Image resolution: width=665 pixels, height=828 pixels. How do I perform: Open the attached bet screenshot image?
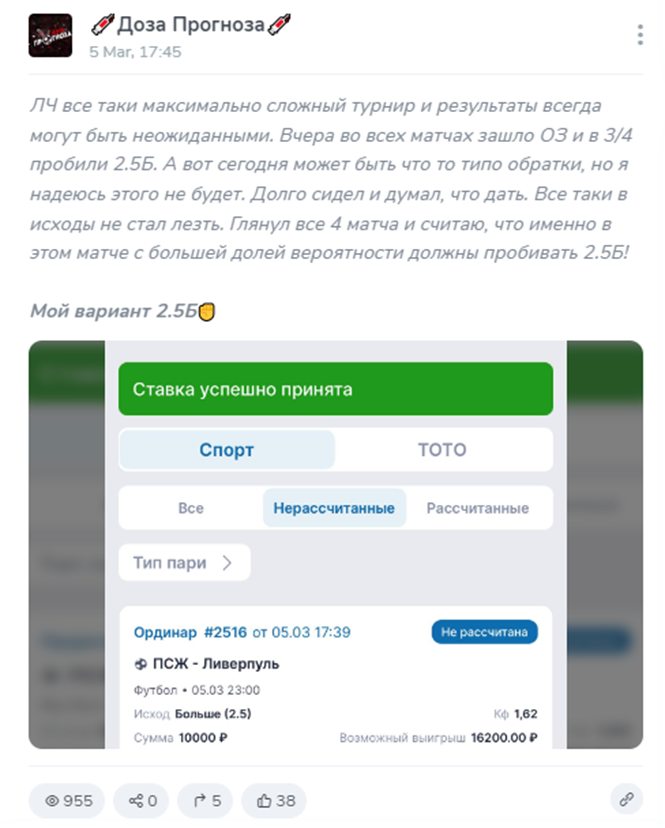[x=335, y=545]
